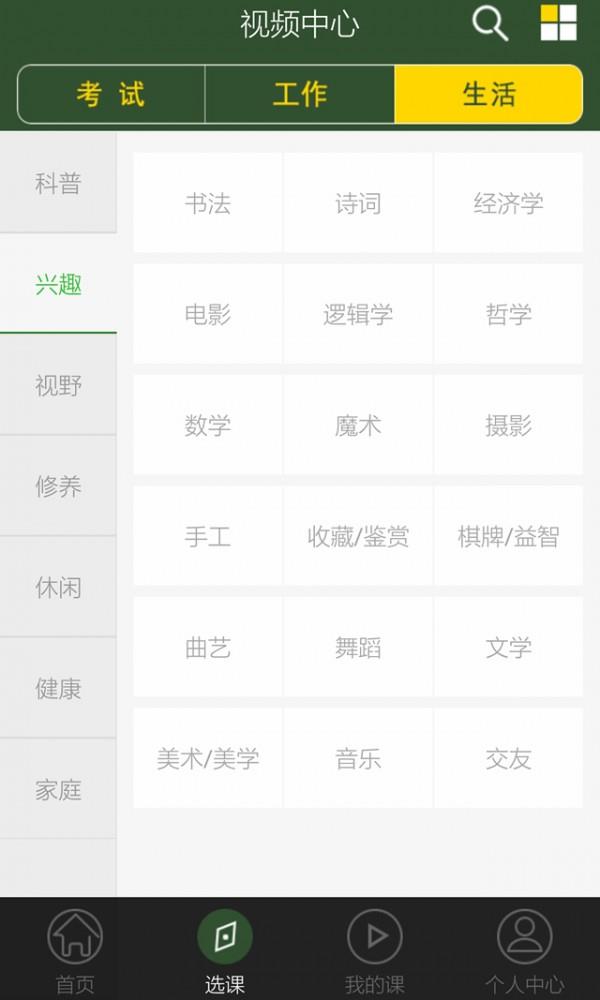This screenshot has width=600, height=1000.
Task: Open the 个人中心 tab
Action: click(x=525, y=950)
